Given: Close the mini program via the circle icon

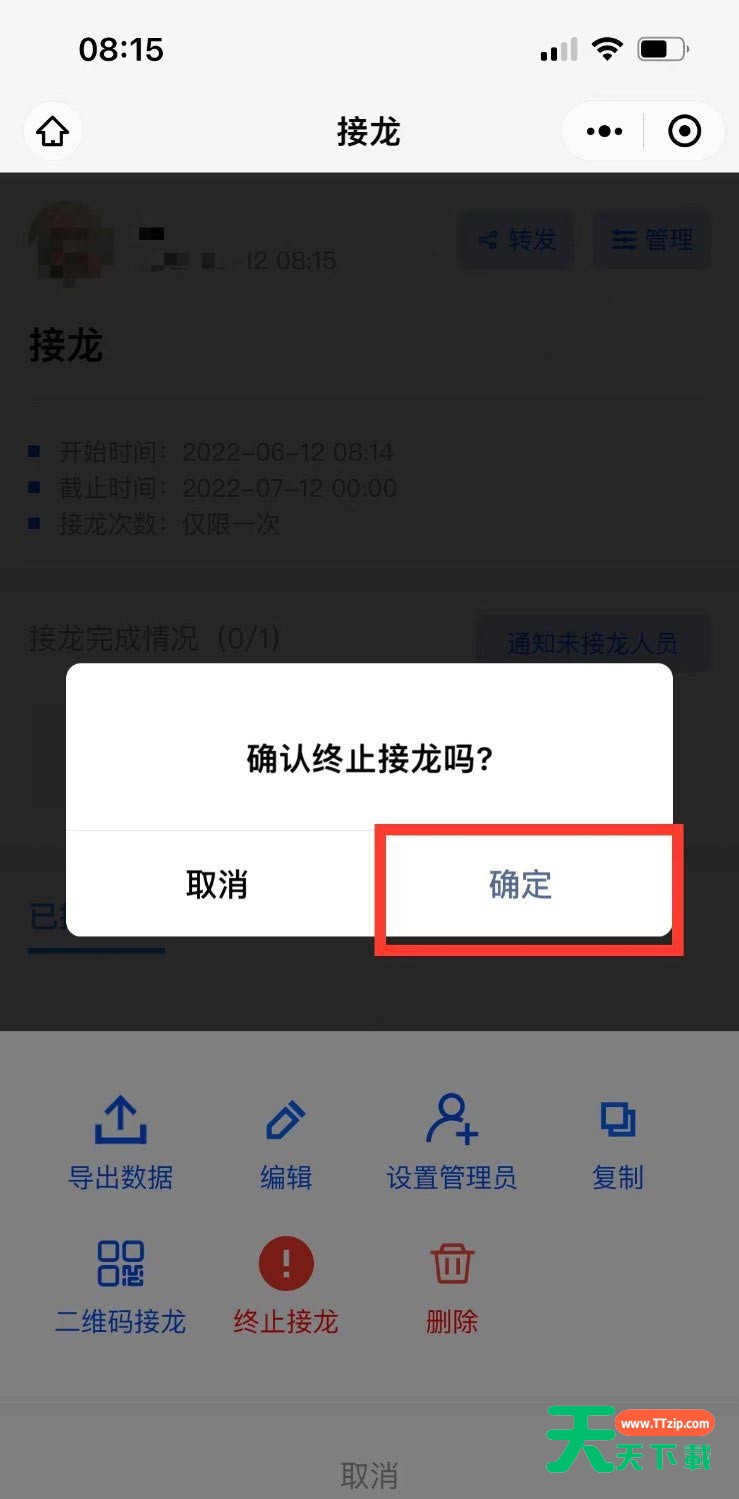Looking at the screenshot, I should pyautogui.click(x=684, y=131).
